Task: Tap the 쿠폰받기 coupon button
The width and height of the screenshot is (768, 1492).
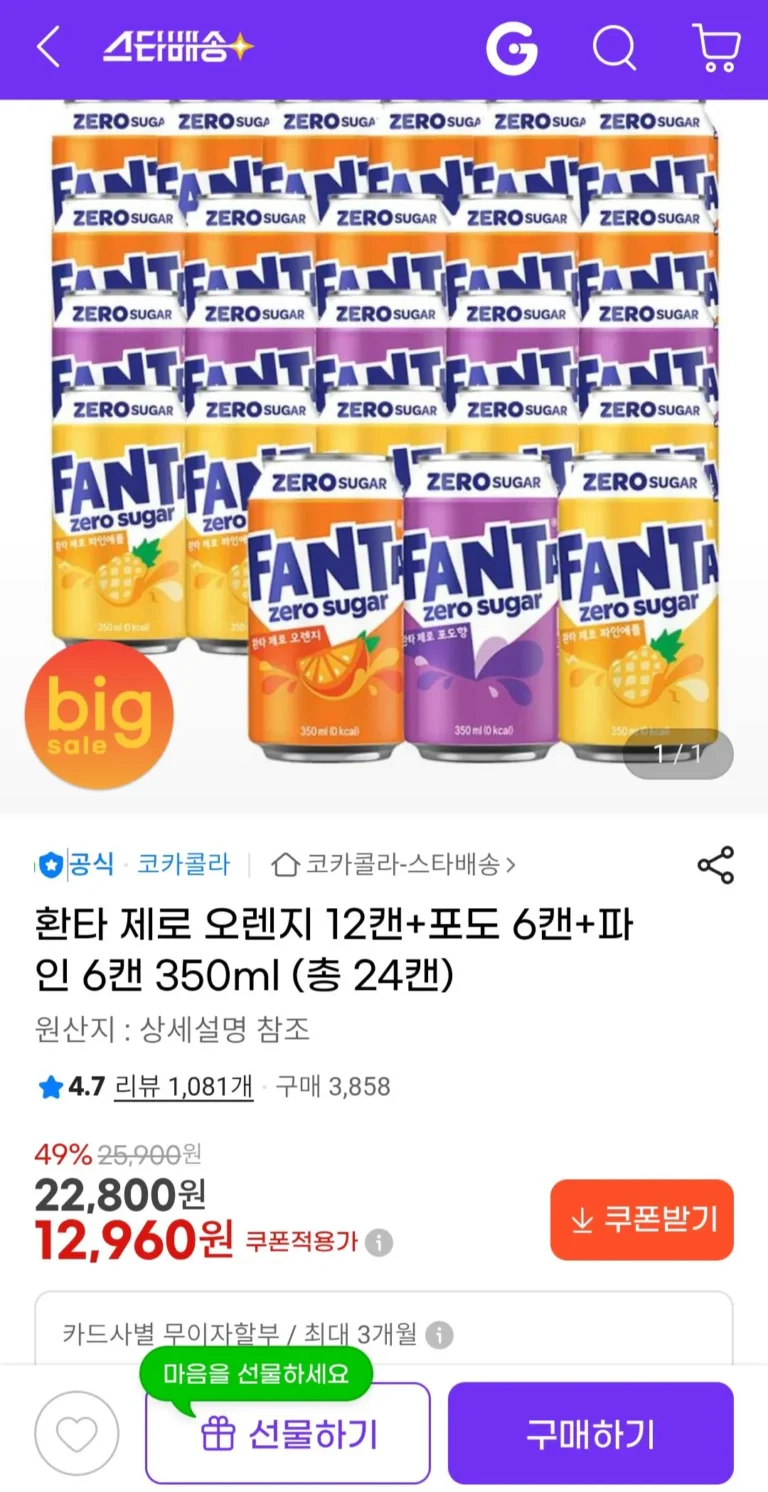Action: coord(641,1219)
